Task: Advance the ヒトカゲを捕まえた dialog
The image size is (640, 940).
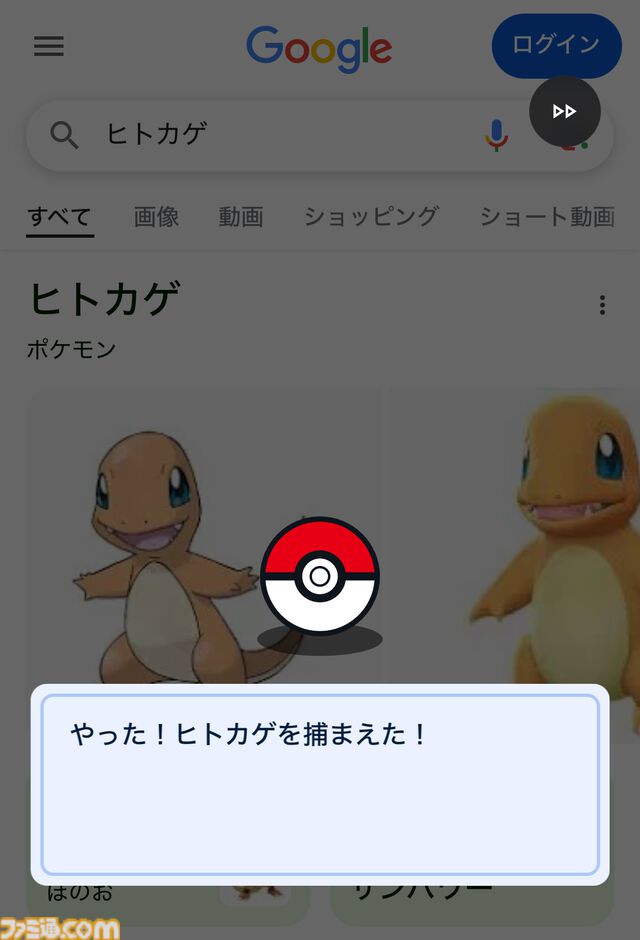Action: click(x=320, y=785)
